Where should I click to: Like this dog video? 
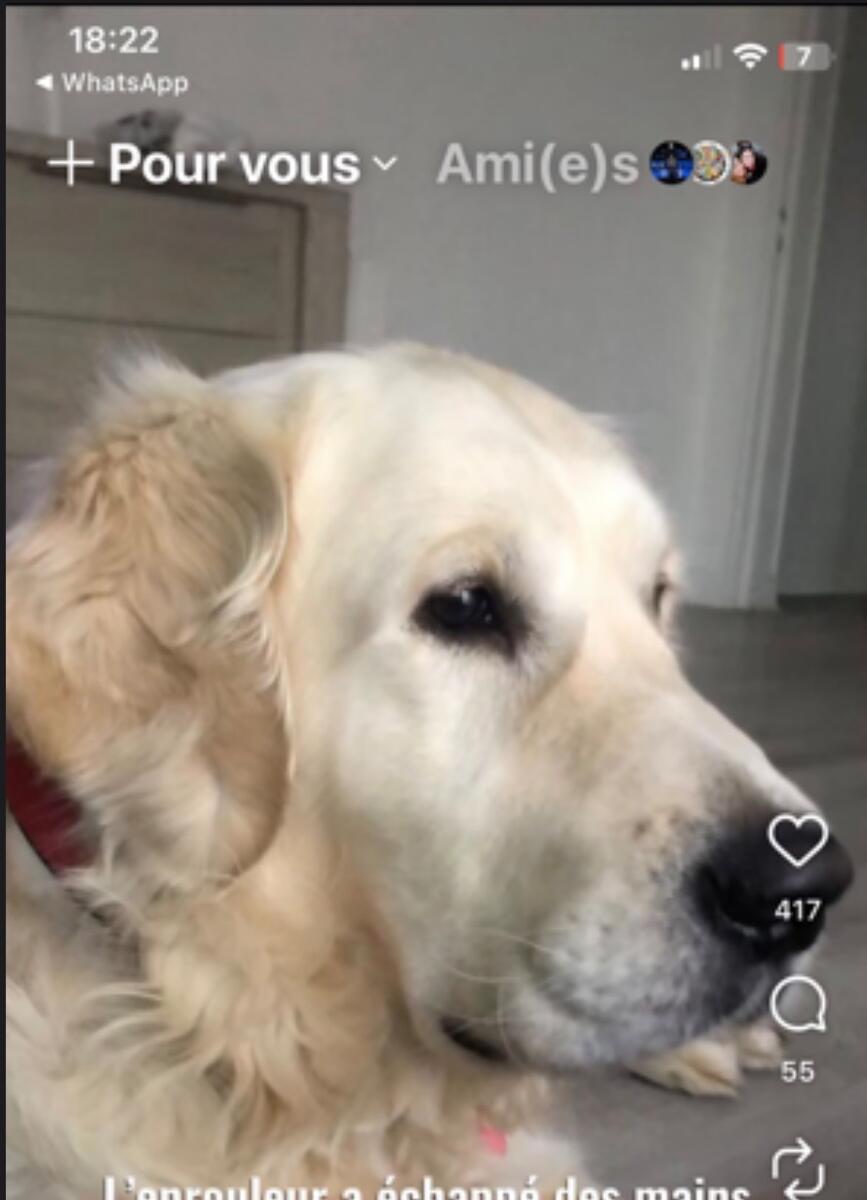tap(797, 841)
